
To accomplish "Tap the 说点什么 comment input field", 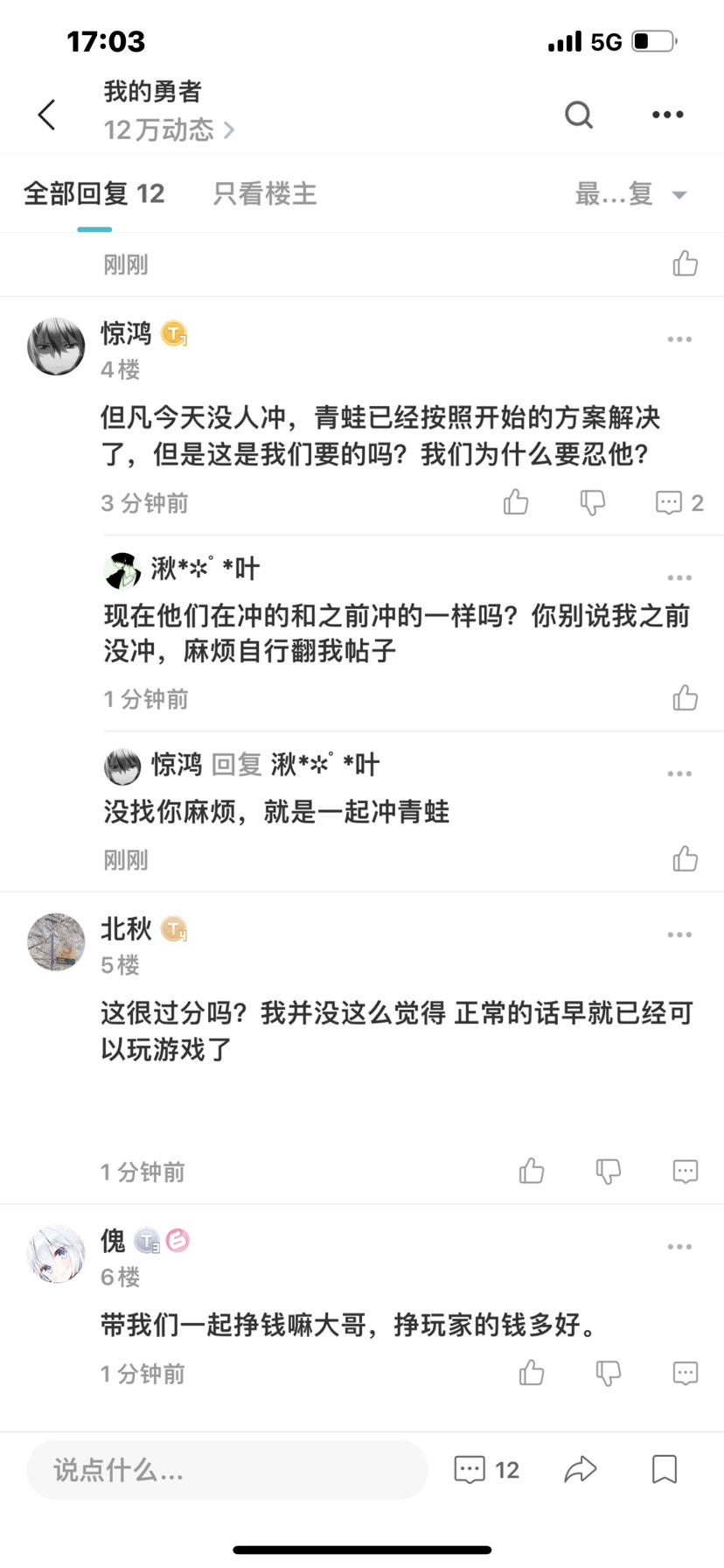I will click(226, 1469).
